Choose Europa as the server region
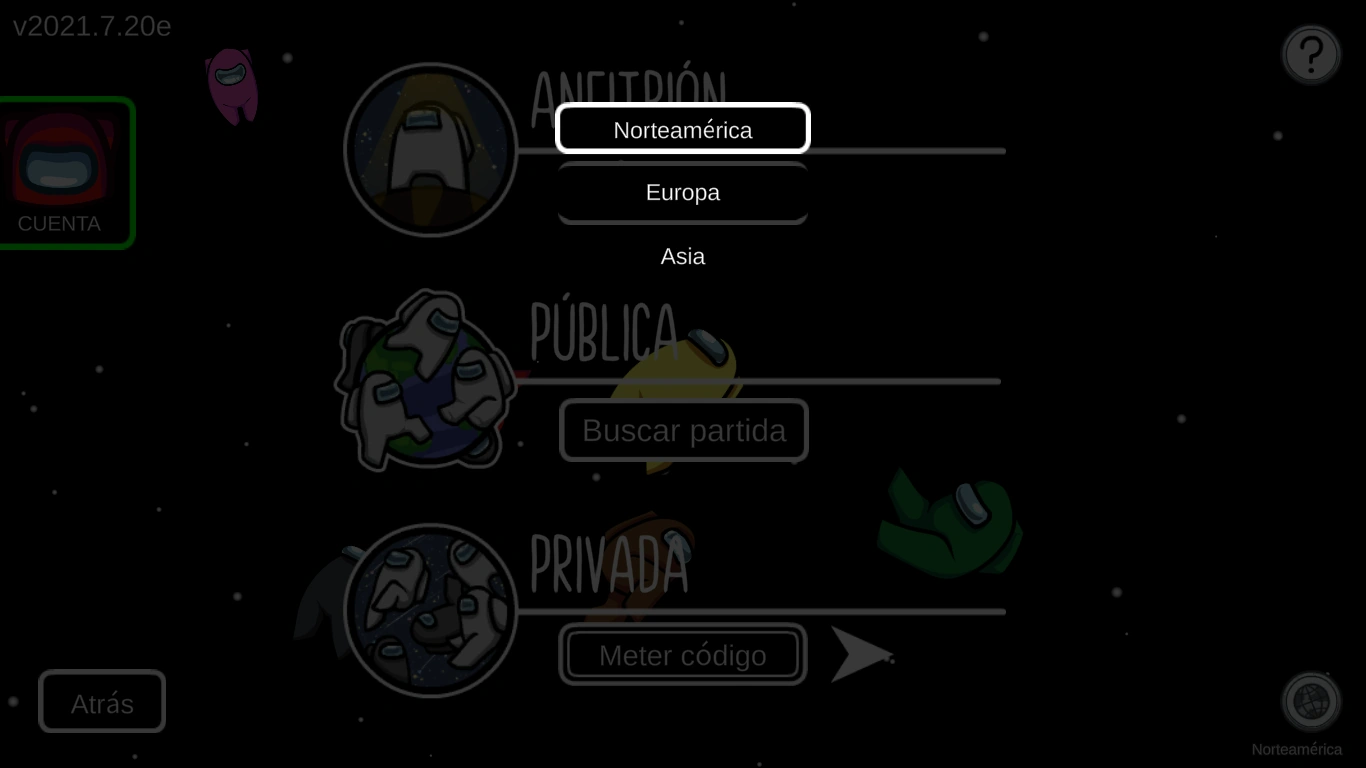The image size is (1366, 768). pyautogui.click(x=682, y=192)
